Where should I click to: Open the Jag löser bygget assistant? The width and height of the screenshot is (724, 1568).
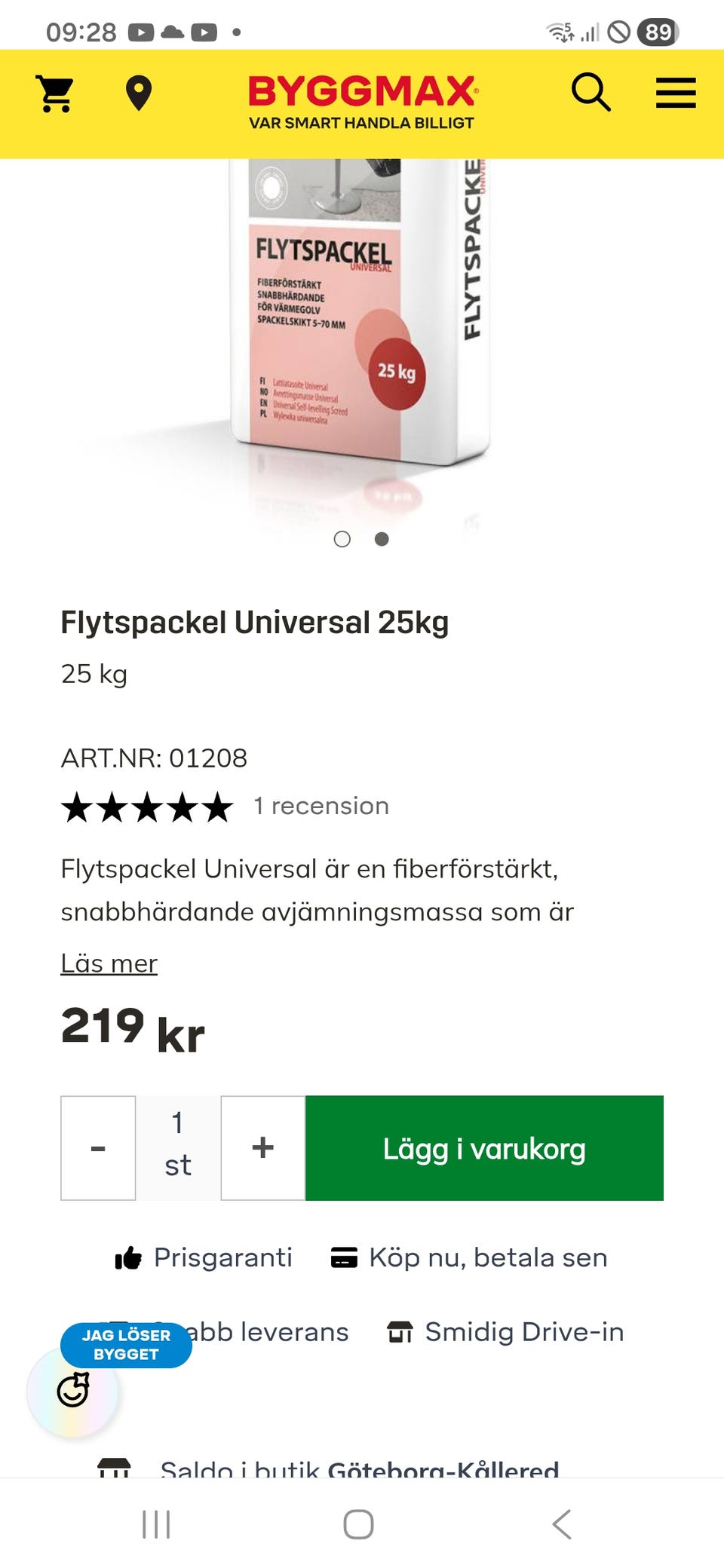[x=73, y=1389]
